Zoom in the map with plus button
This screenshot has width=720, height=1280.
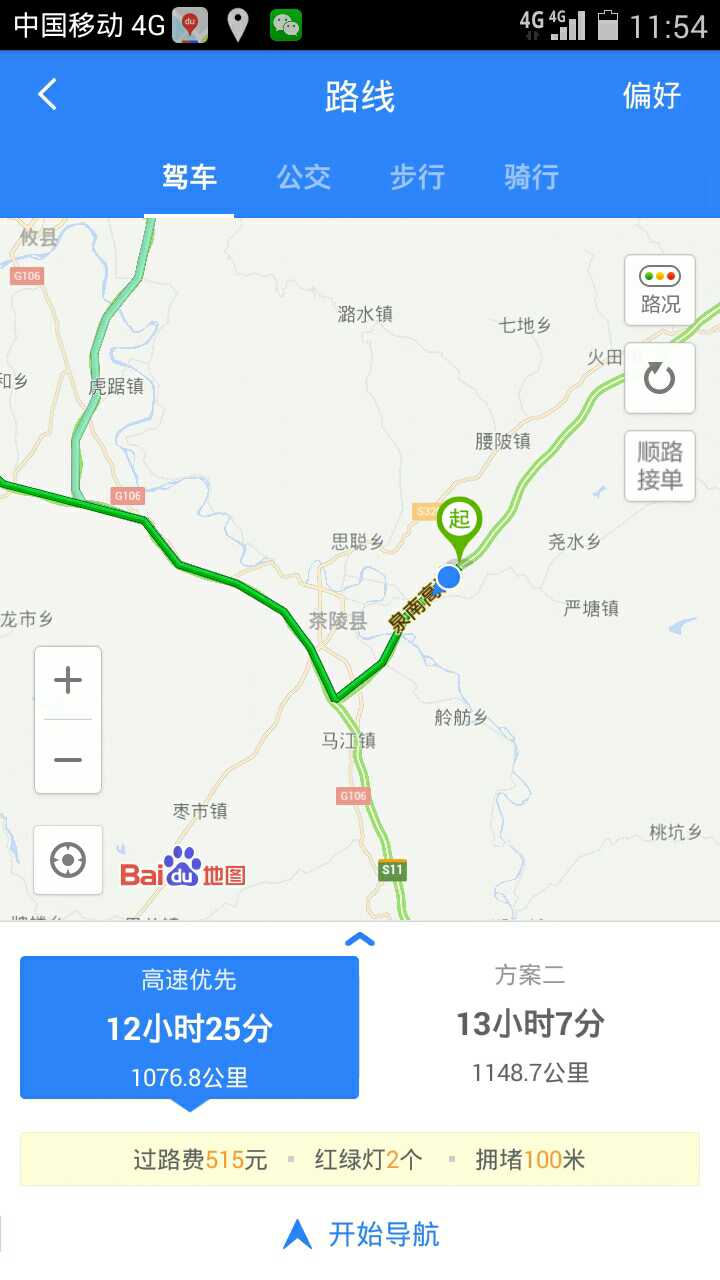click(x=68, y=682)
